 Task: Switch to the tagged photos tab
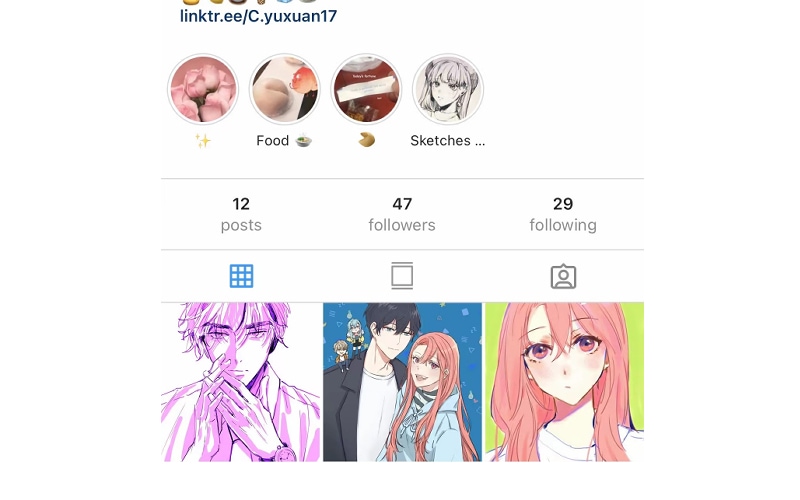point(563,276)
